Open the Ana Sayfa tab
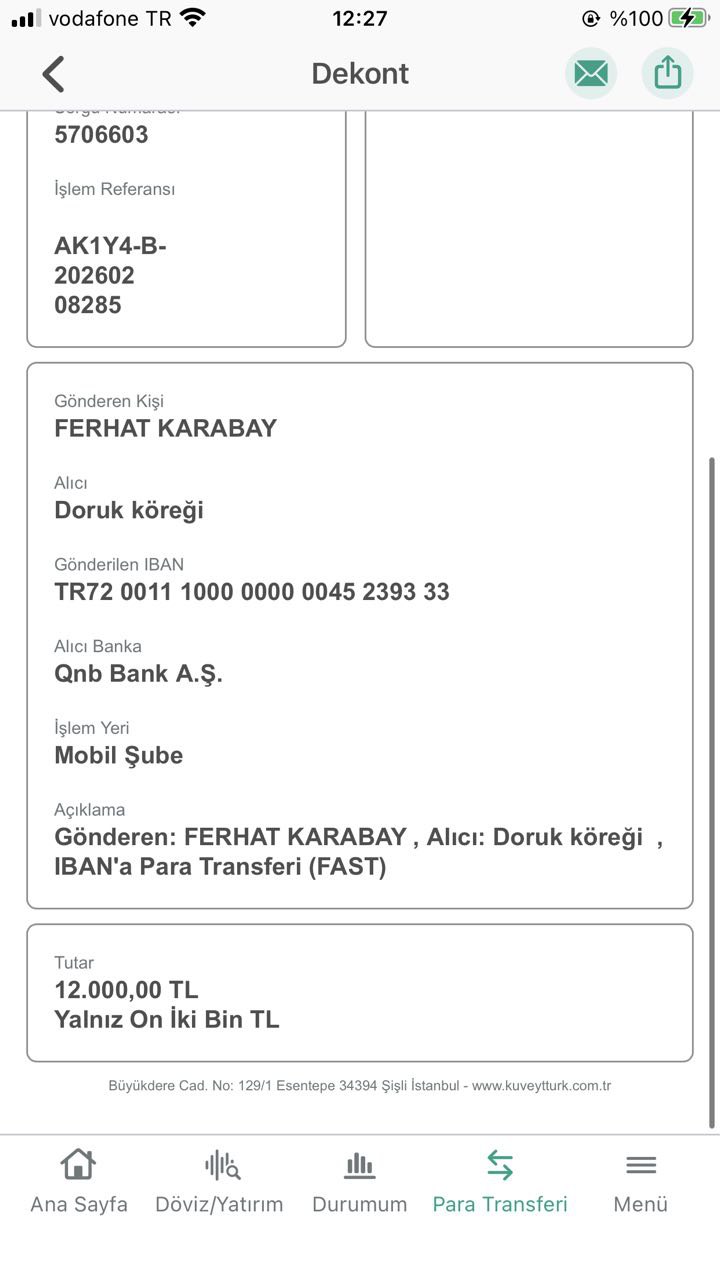The width and height of the screenshot is (720, 1280). pos(79,1182)
